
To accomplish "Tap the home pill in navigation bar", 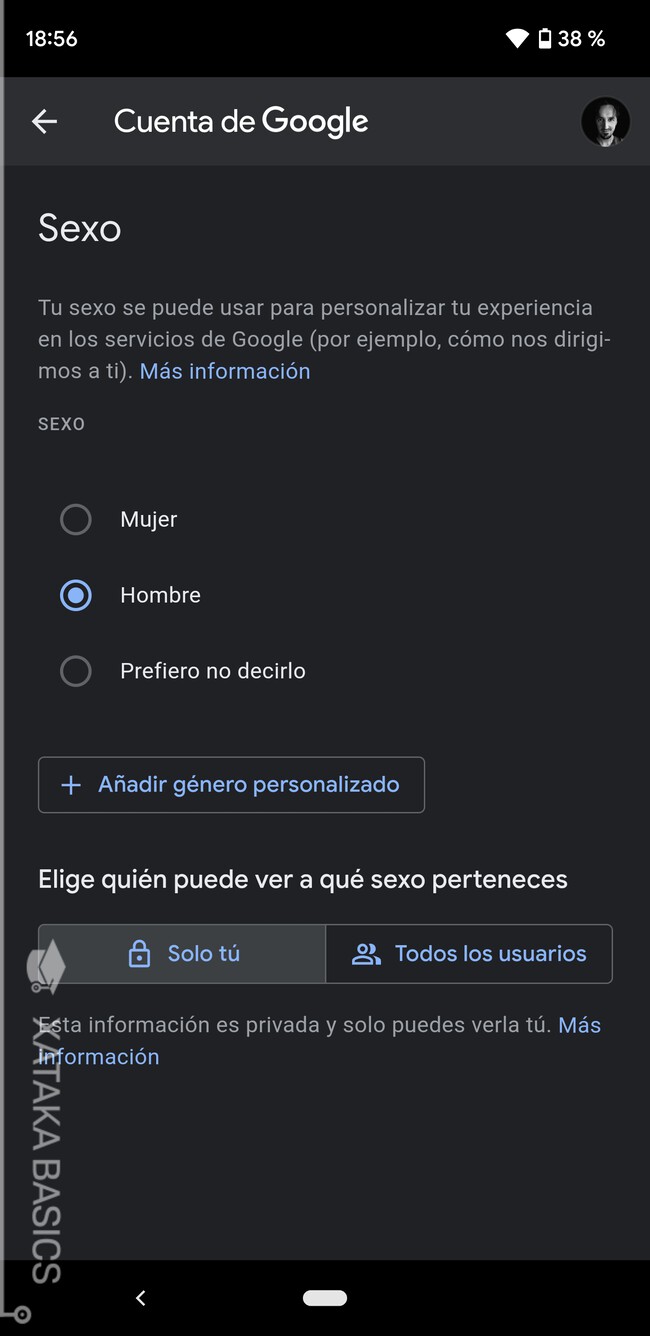I will click(x=325, y=1298).
